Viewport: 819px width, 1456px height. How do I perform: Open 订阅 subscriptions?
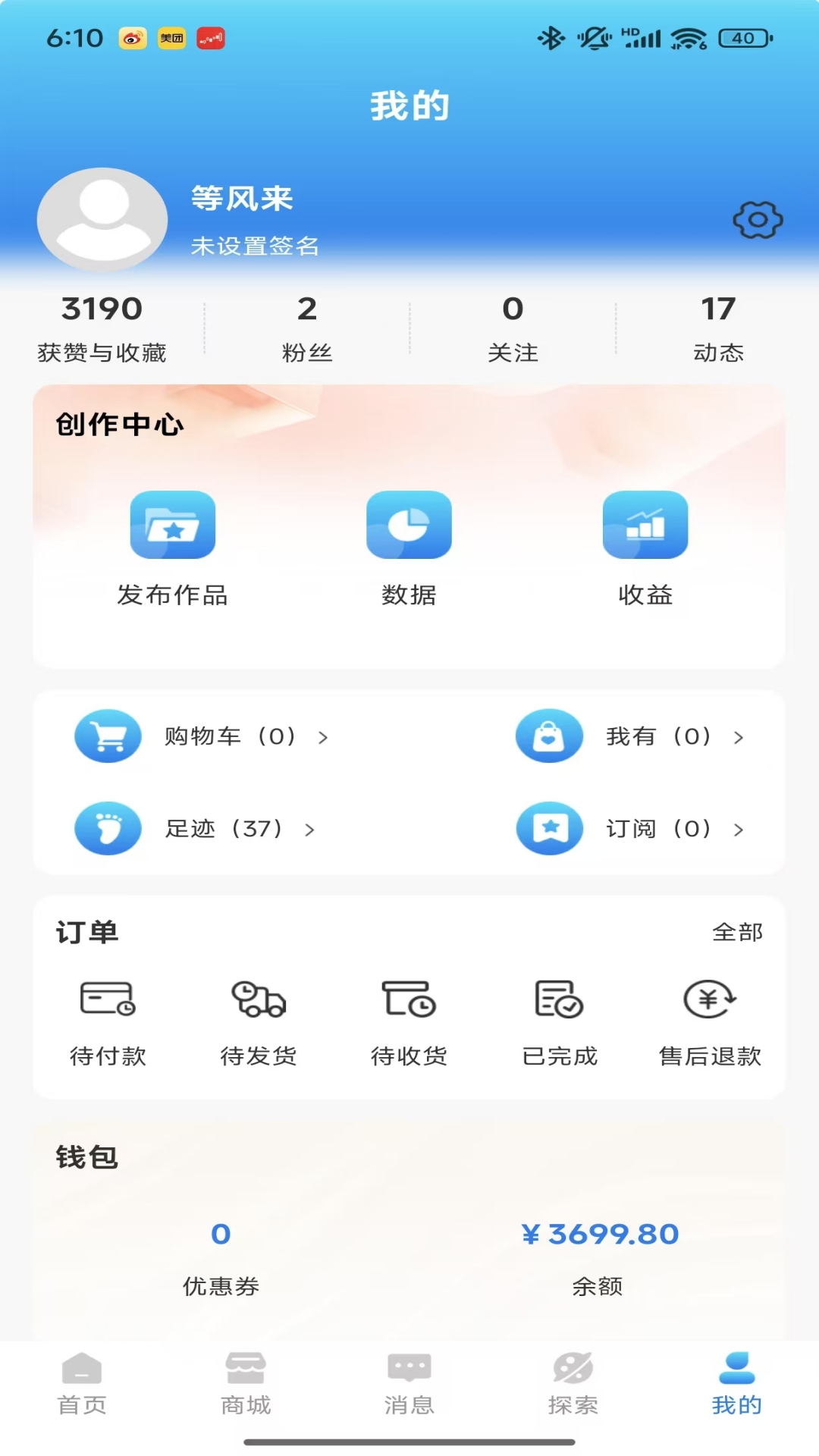631,829
